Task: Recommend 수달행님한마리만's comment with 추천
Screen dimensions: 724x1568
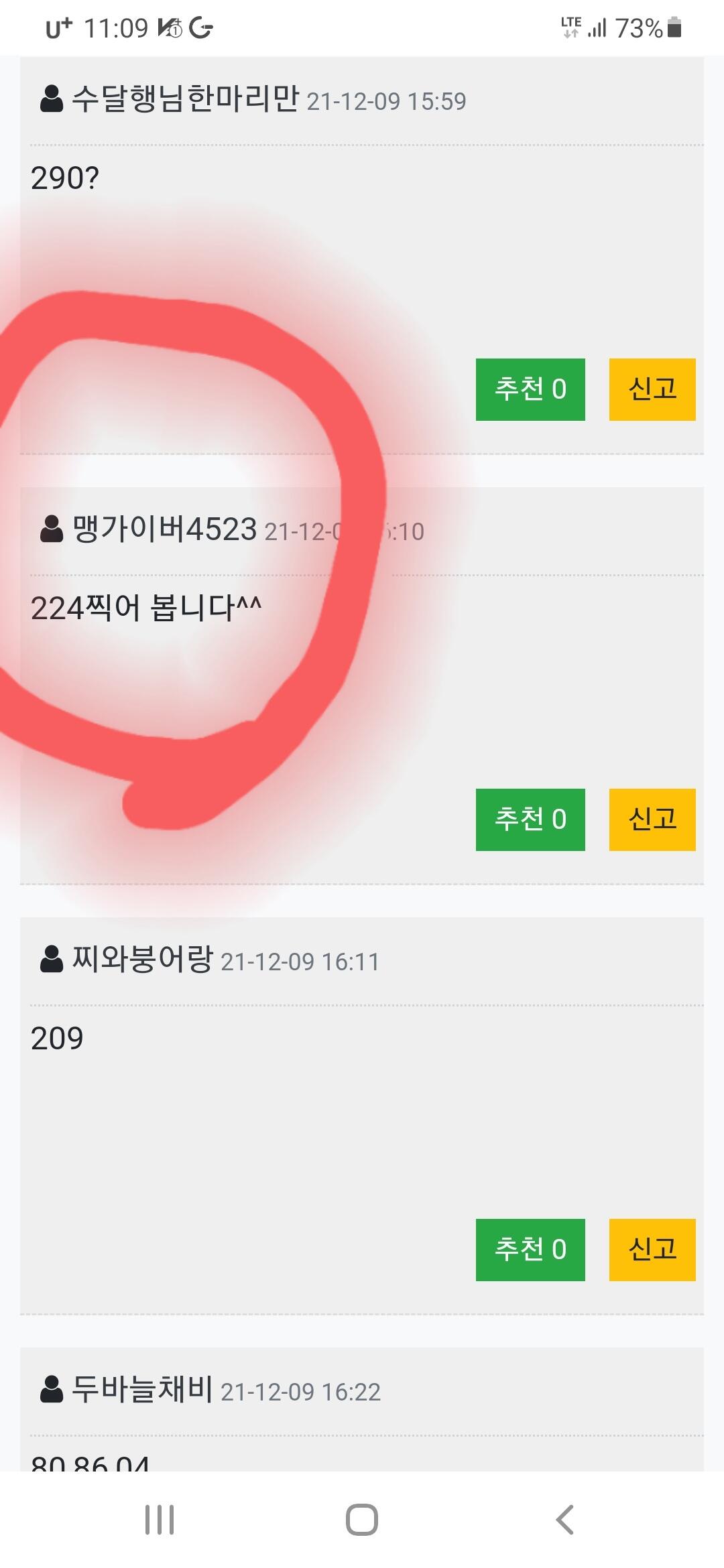Action: (530, 389)
